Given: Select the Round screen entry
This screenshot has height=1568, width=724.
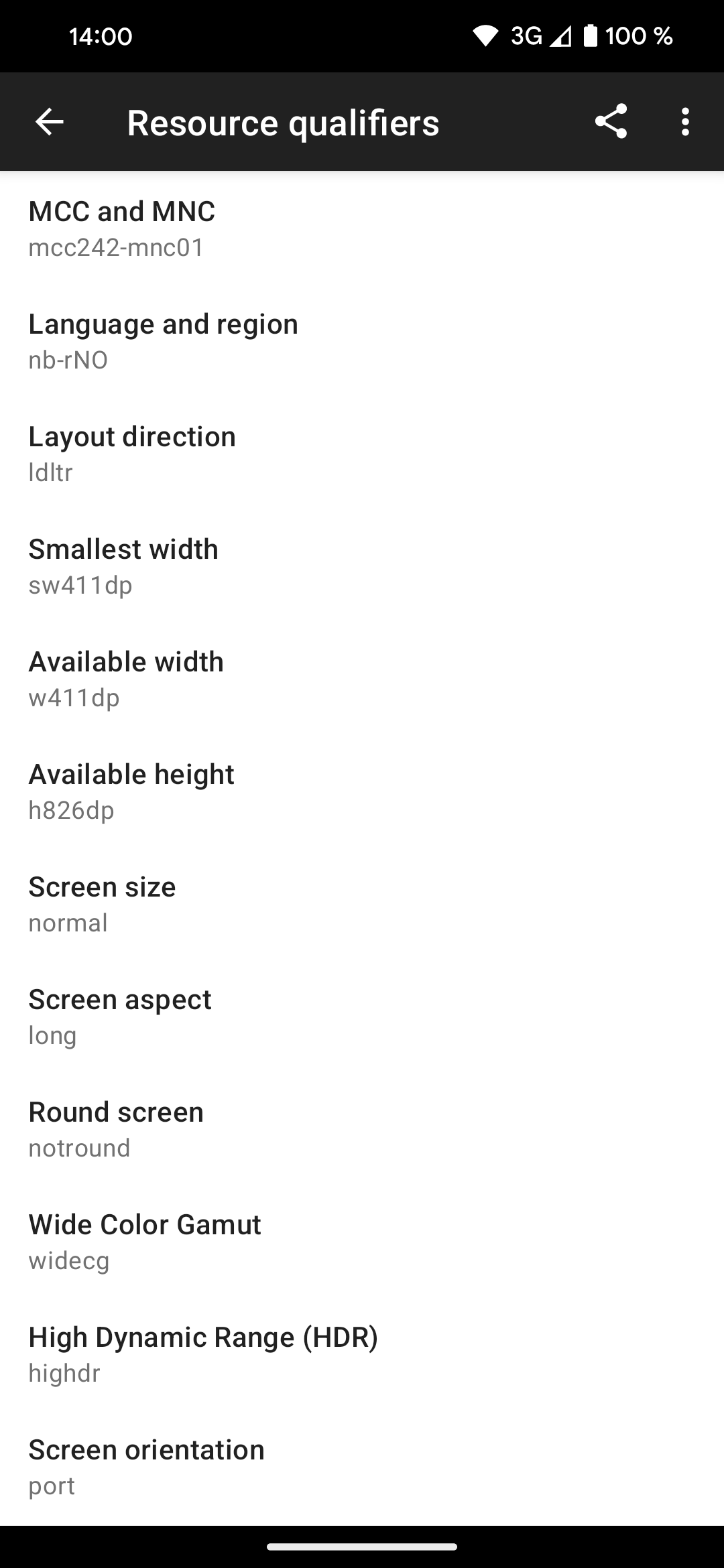Looking at the screenshot, I should point(362,1129).
